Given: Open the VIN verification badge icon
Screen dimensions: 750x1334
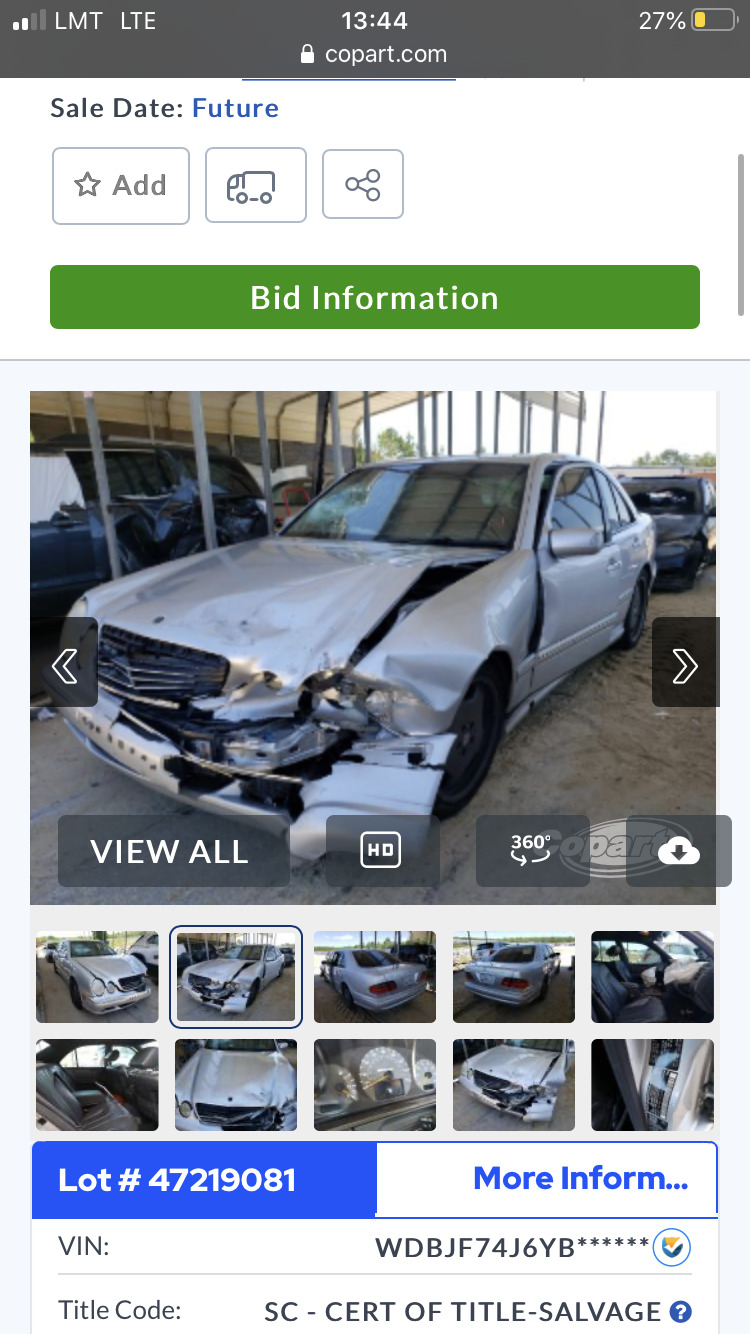Looking at the screenshot, I should pyautogui.click(x=671, y=1247).
